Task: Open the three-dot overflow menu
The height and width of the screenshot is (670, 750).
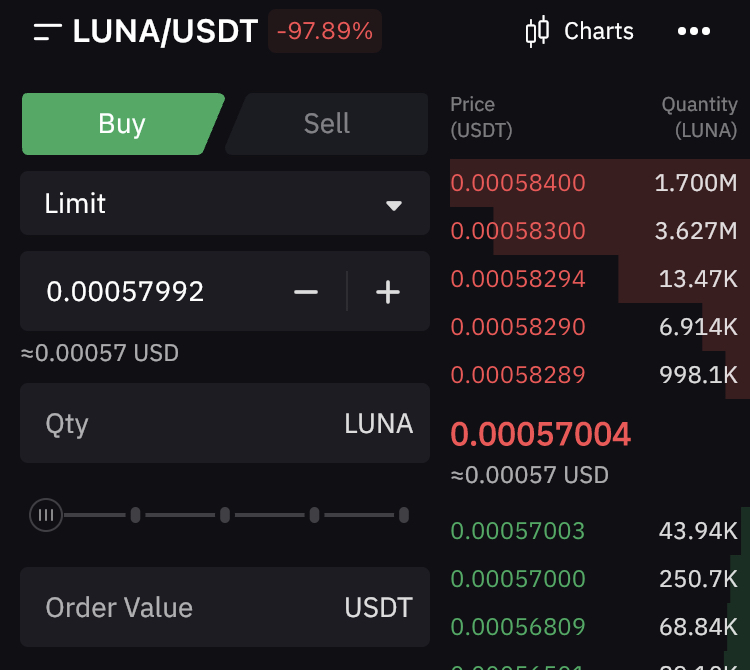Action: tap(694, 31)
